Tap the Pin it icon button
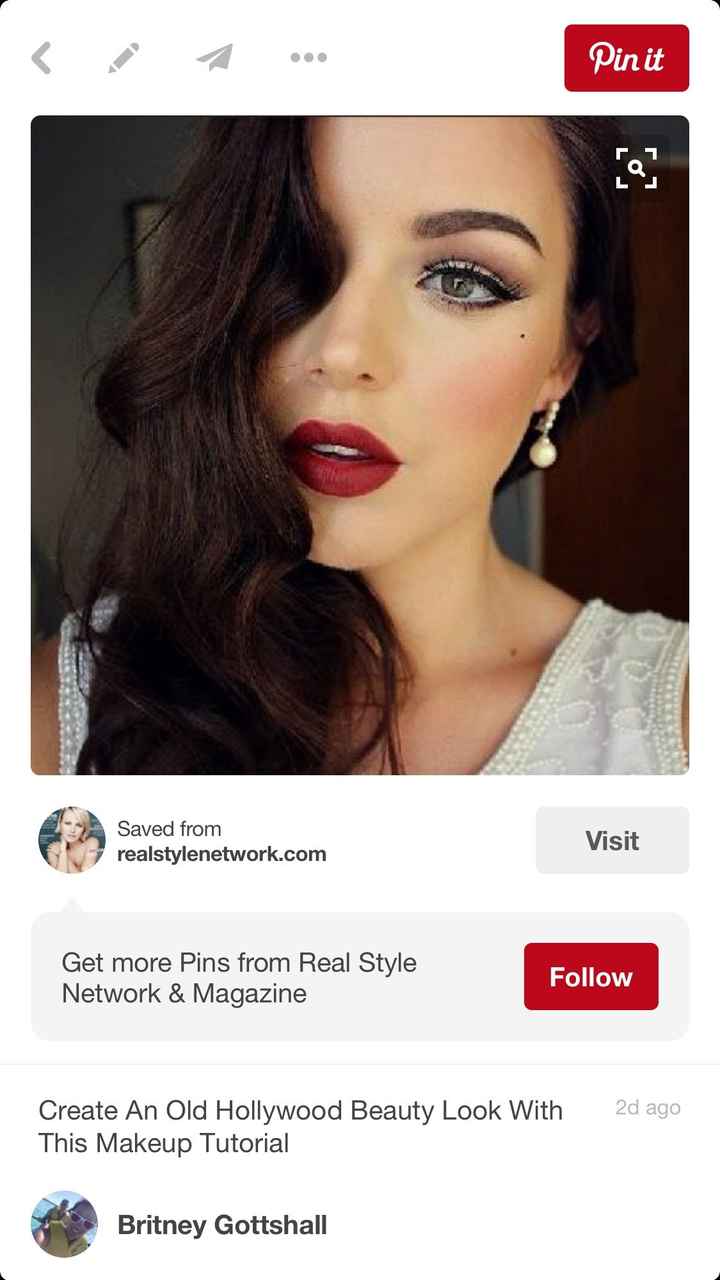The height and width of the screenshot is (1280, 720). coord(627,58)
